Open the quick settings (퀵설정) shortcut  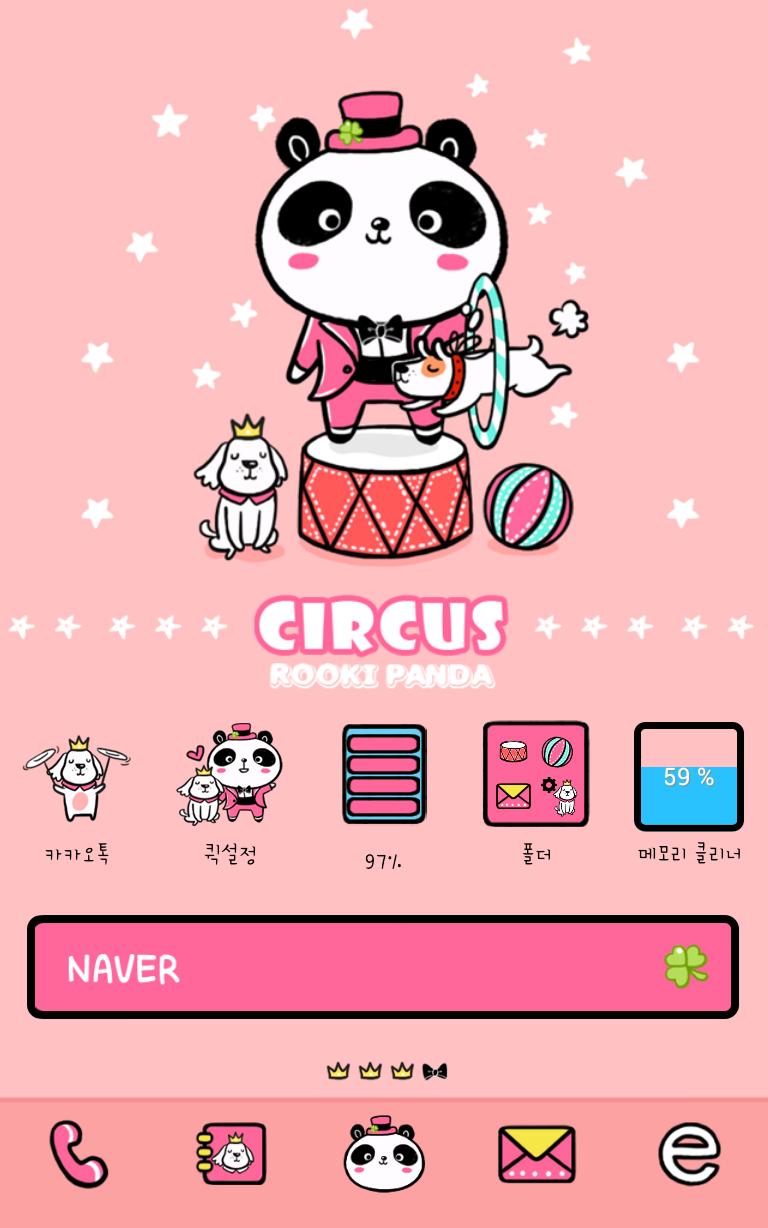click(x=230, y=776)
